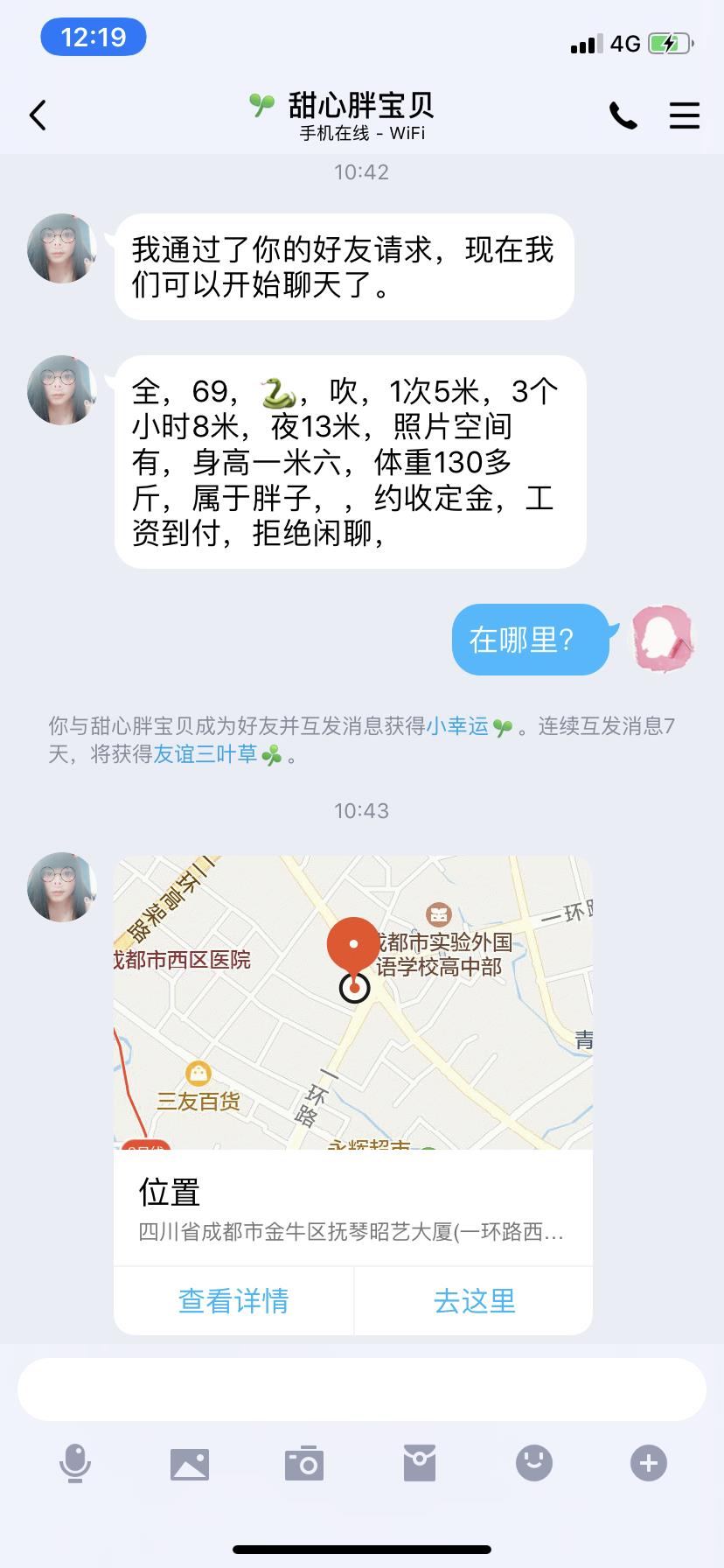
Task: Open the 小幸运 link
Action: 457,726
